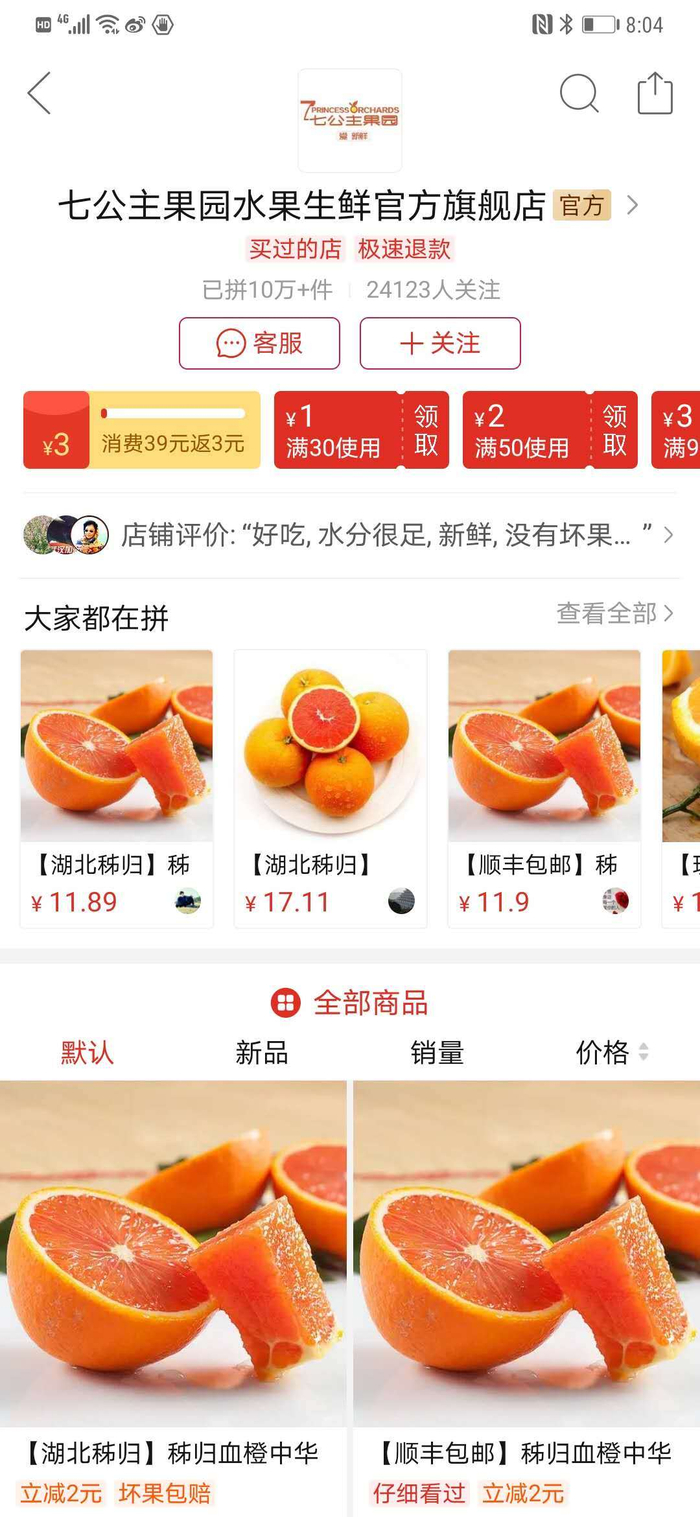
Task: Sort products by 销量
Action: click(437, 1052)
